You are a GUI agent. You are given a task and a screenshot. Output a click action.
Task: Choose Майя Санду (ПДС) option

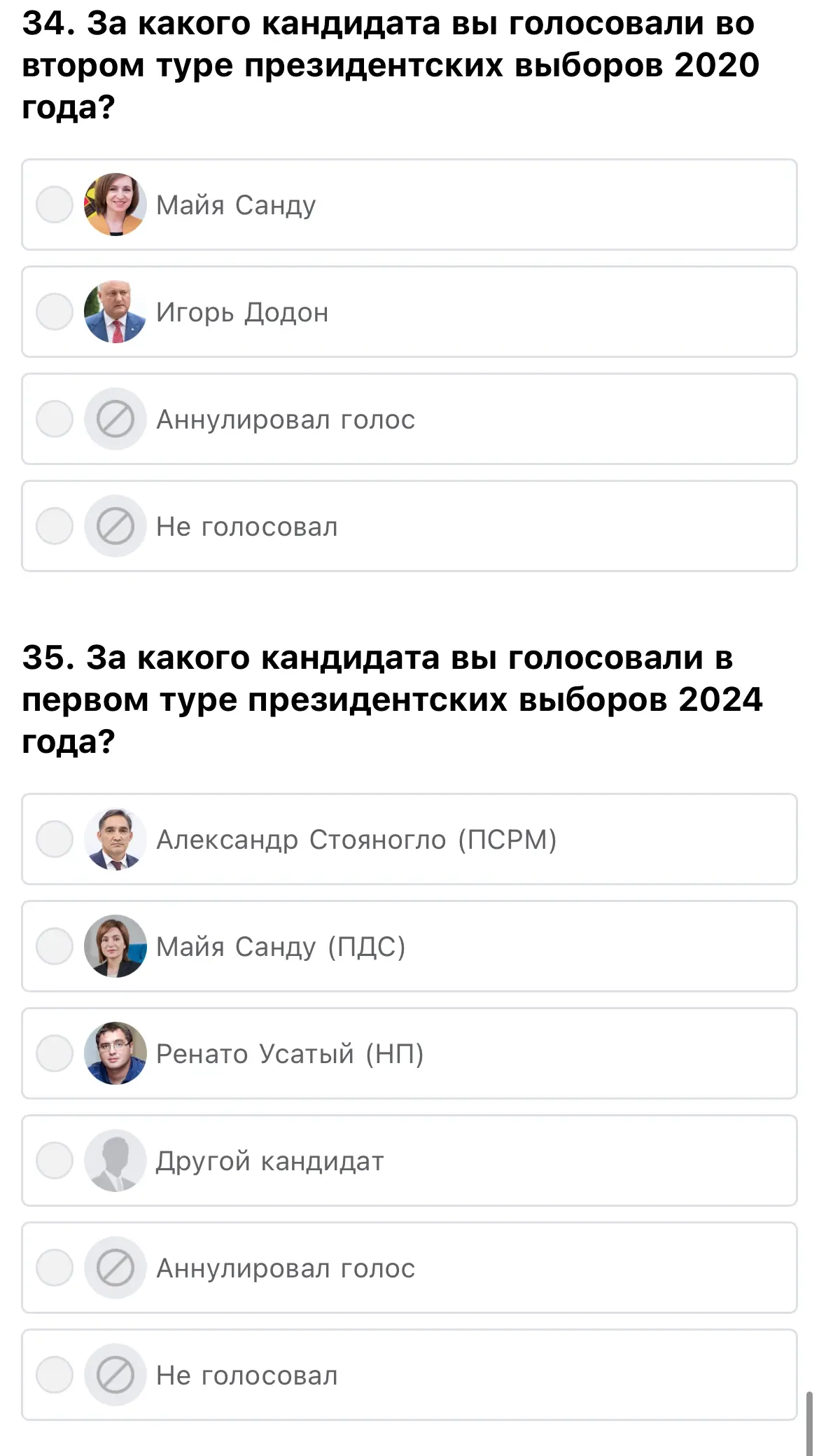409,946
